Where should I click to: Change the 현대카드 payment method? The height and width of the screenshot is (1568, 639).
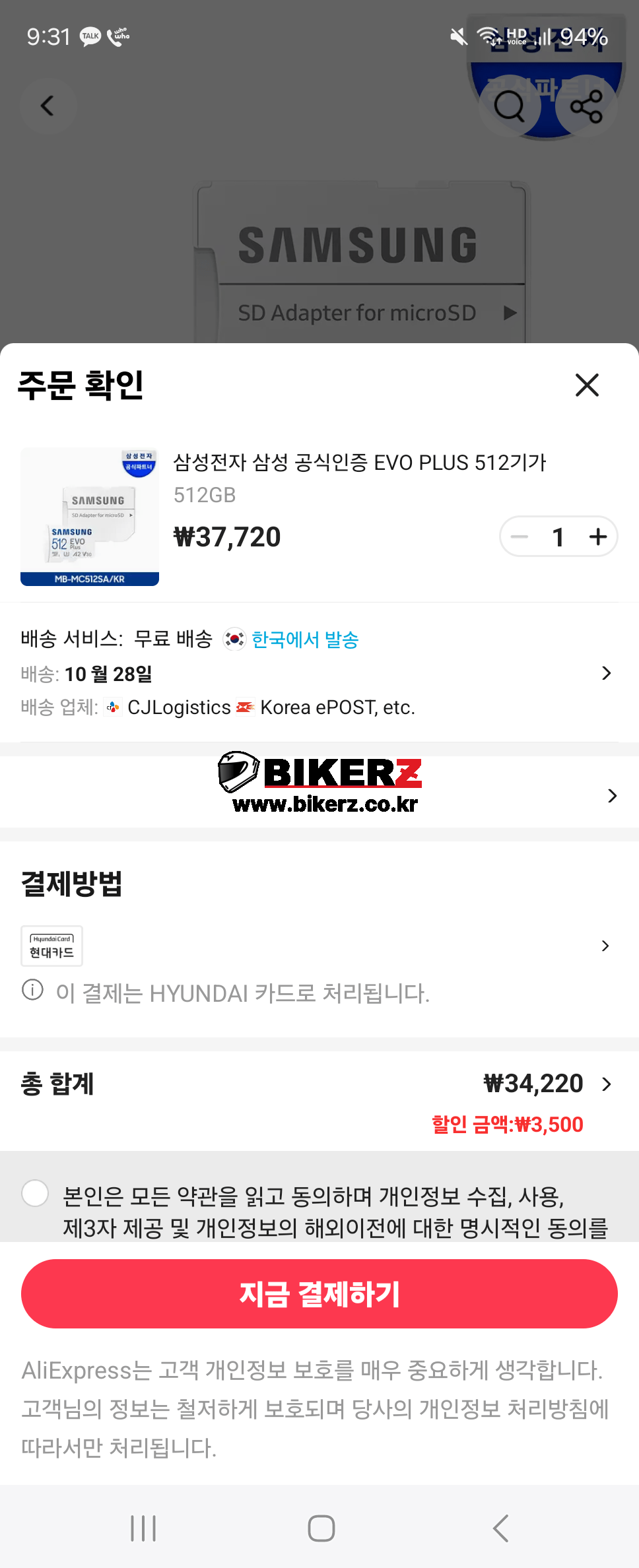(605, 946)
